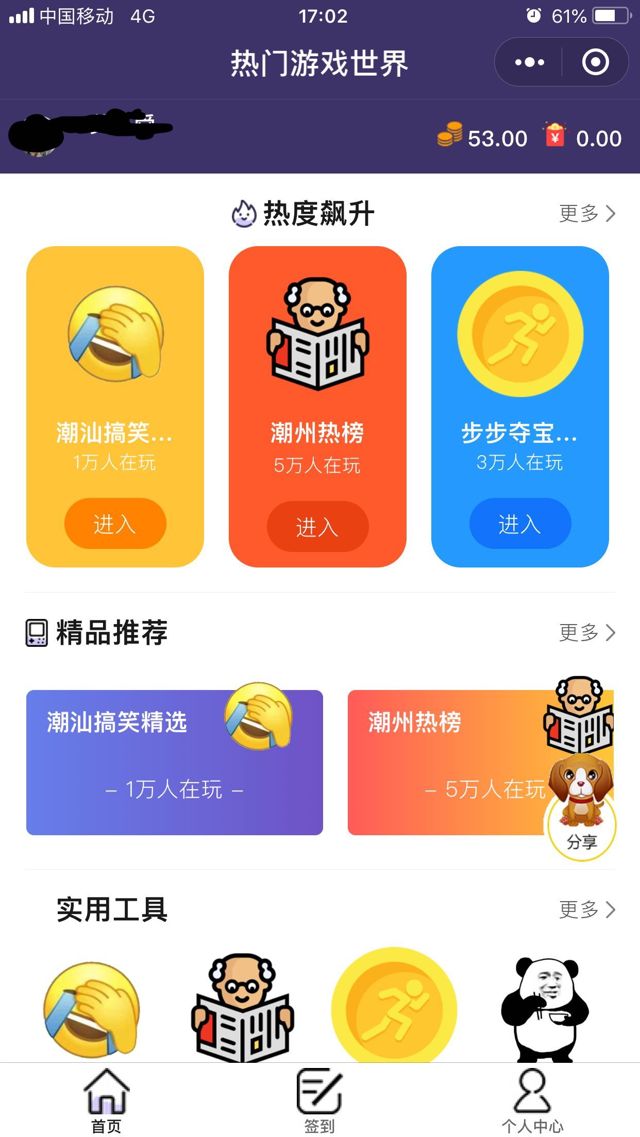The height and width of the screenshot is (1137, 640).
Task: View more in 热度飙升 section
Action: tap(587, 213)
